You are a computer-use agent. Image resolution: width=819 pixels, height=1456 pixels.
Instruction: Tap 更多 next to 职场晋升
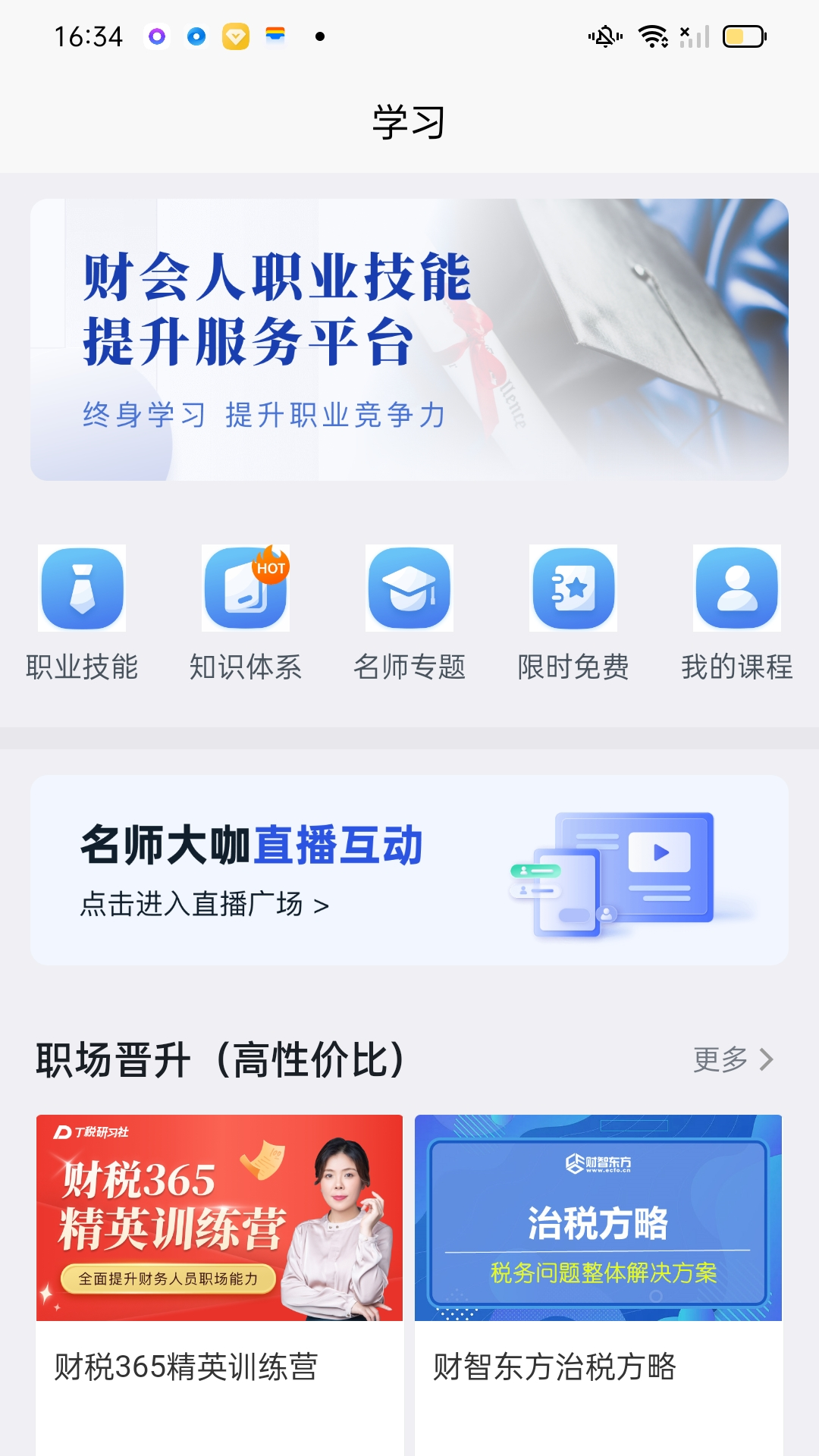pos(733,1059)
